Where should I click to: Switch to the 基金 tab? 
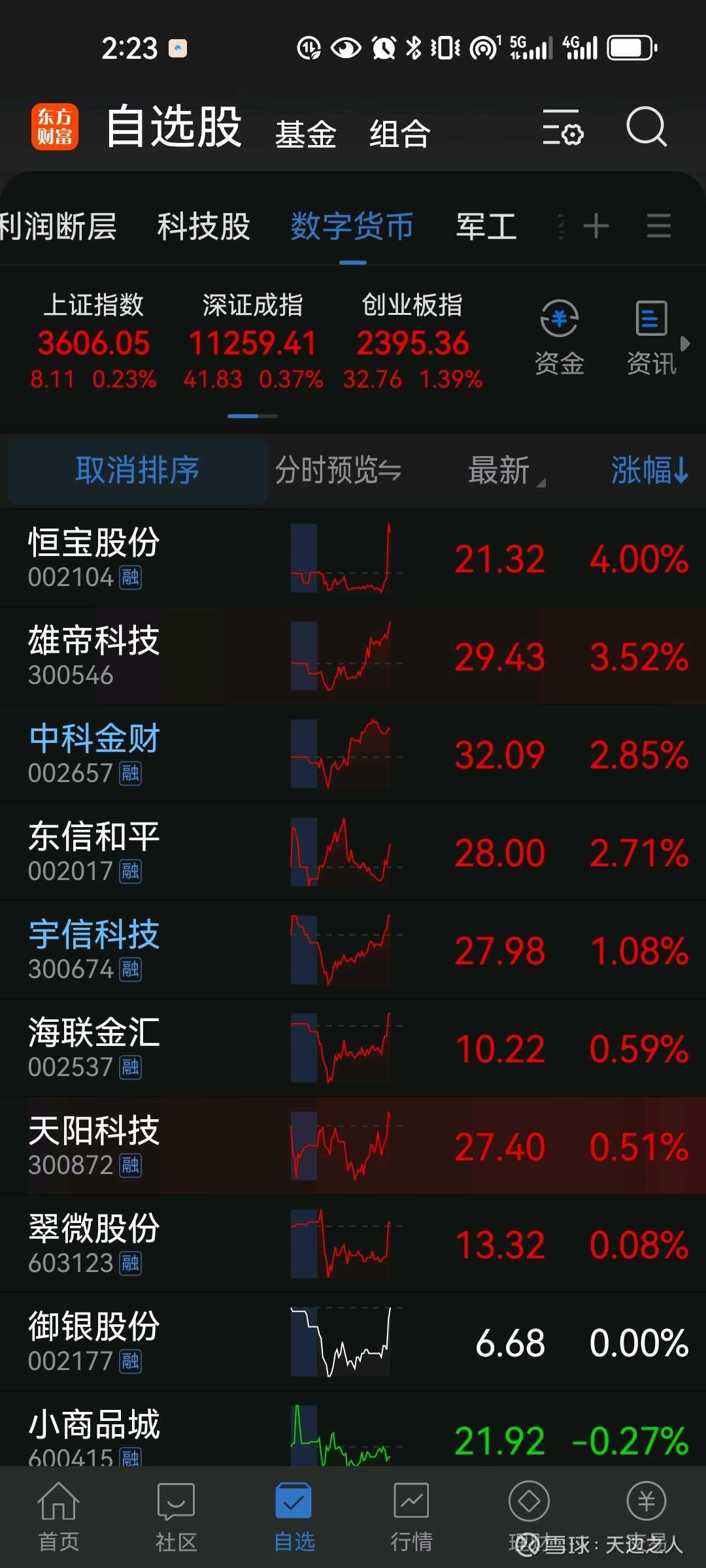coord(305,135)
